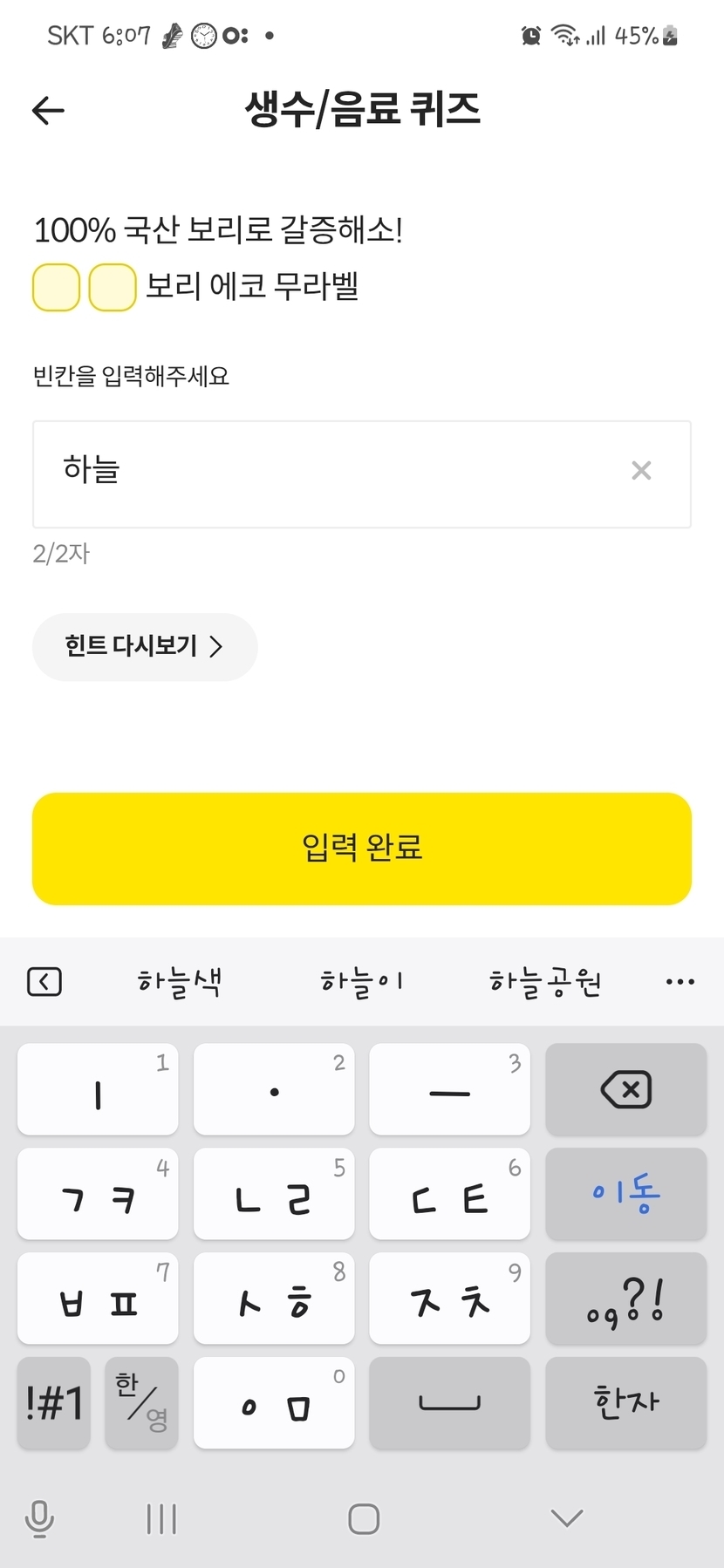The width and height of the screenshot is (724, 1568).
Task: Select the 하늘색 keyboard suggestion
Action: [180, 982]
